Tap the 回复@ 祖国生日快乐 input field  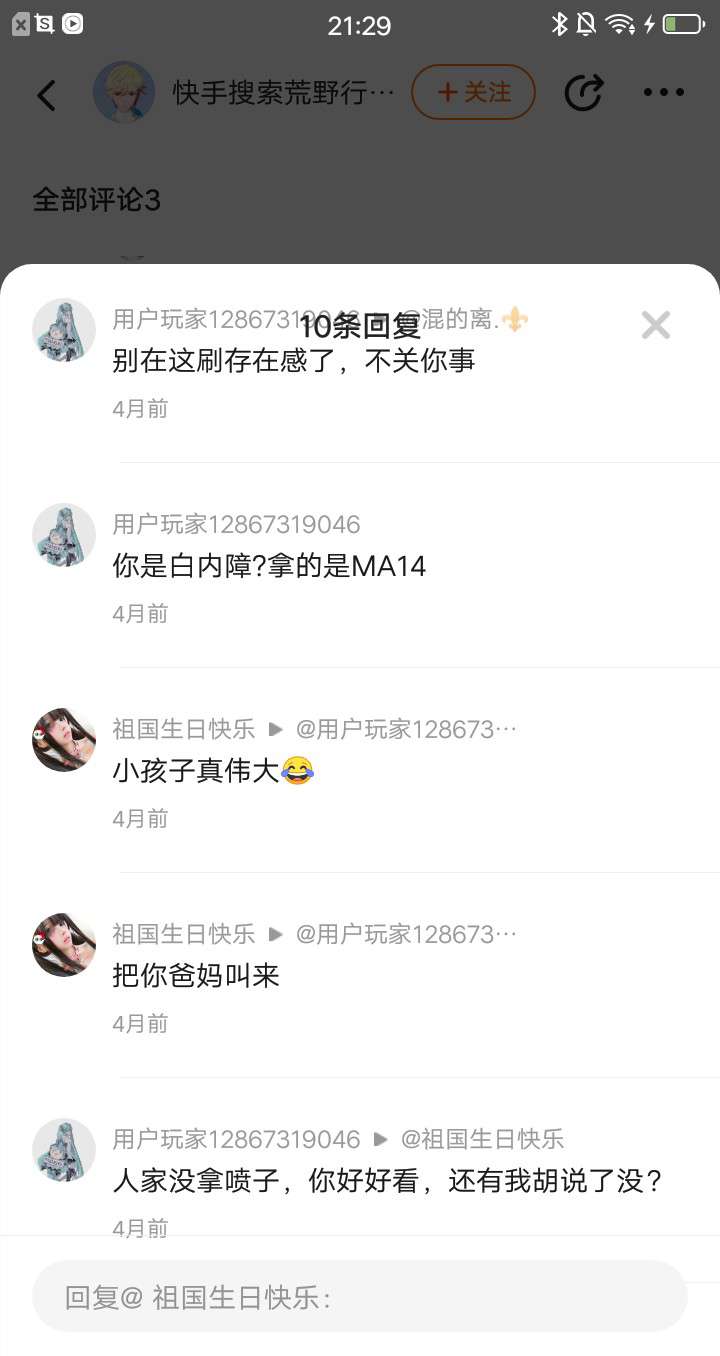[360, 1297]
